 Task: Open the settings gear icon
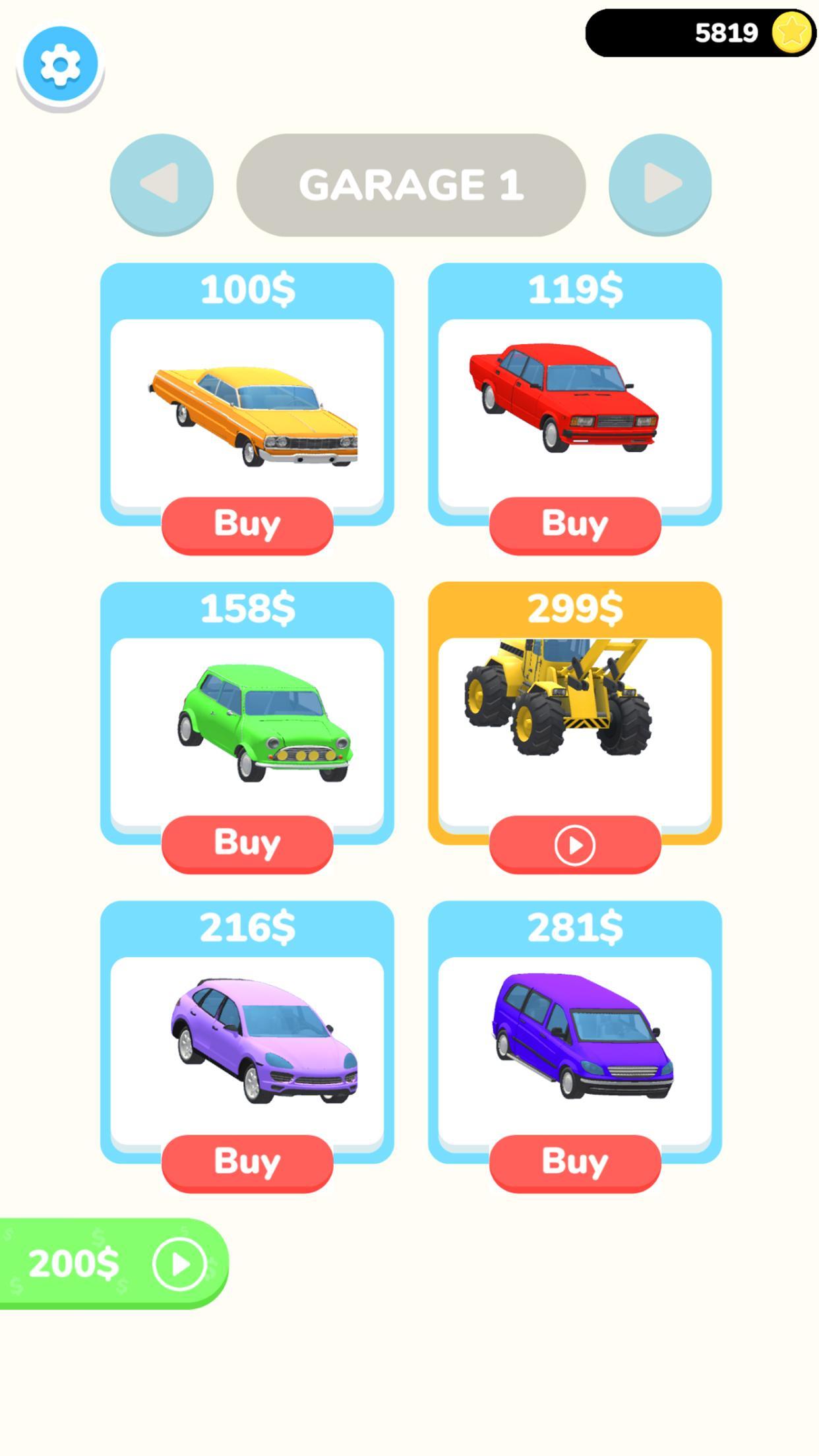(59, 62)
